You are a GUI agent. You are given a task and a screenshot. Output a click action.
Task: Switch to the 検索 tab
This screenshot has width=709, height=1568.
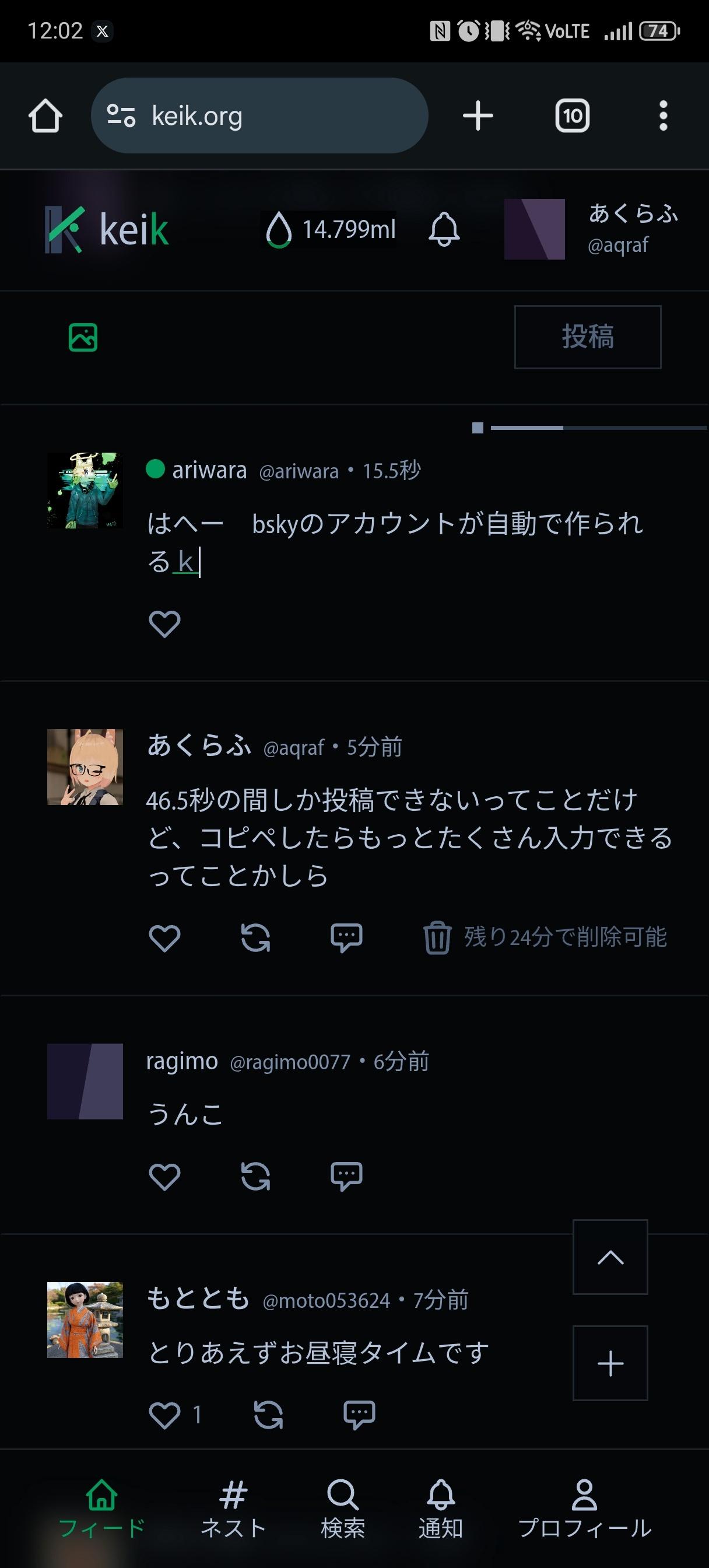tap(343, 1510)
